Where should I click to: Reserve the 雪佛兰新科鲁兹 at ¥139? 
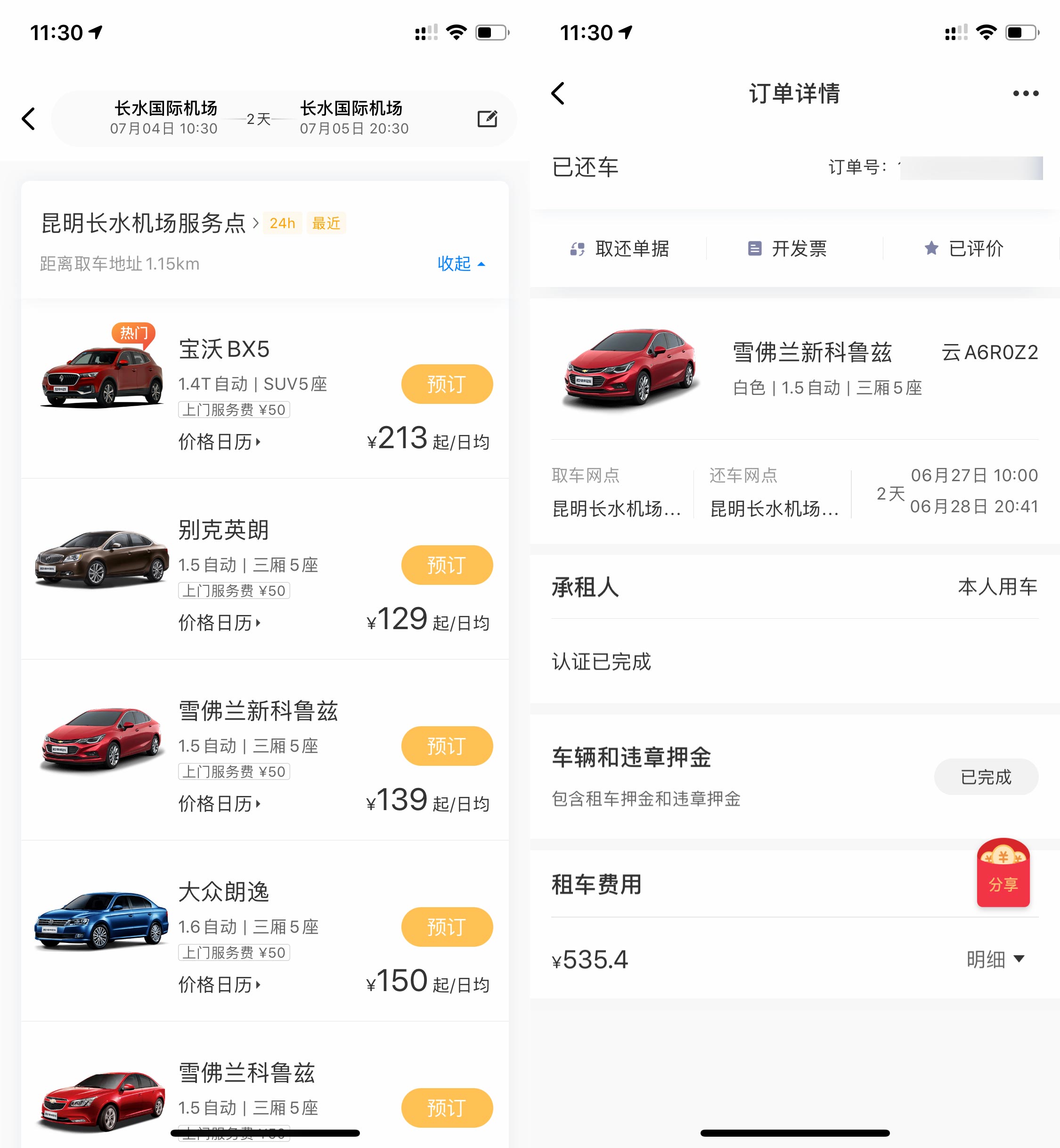click(446, 746)
